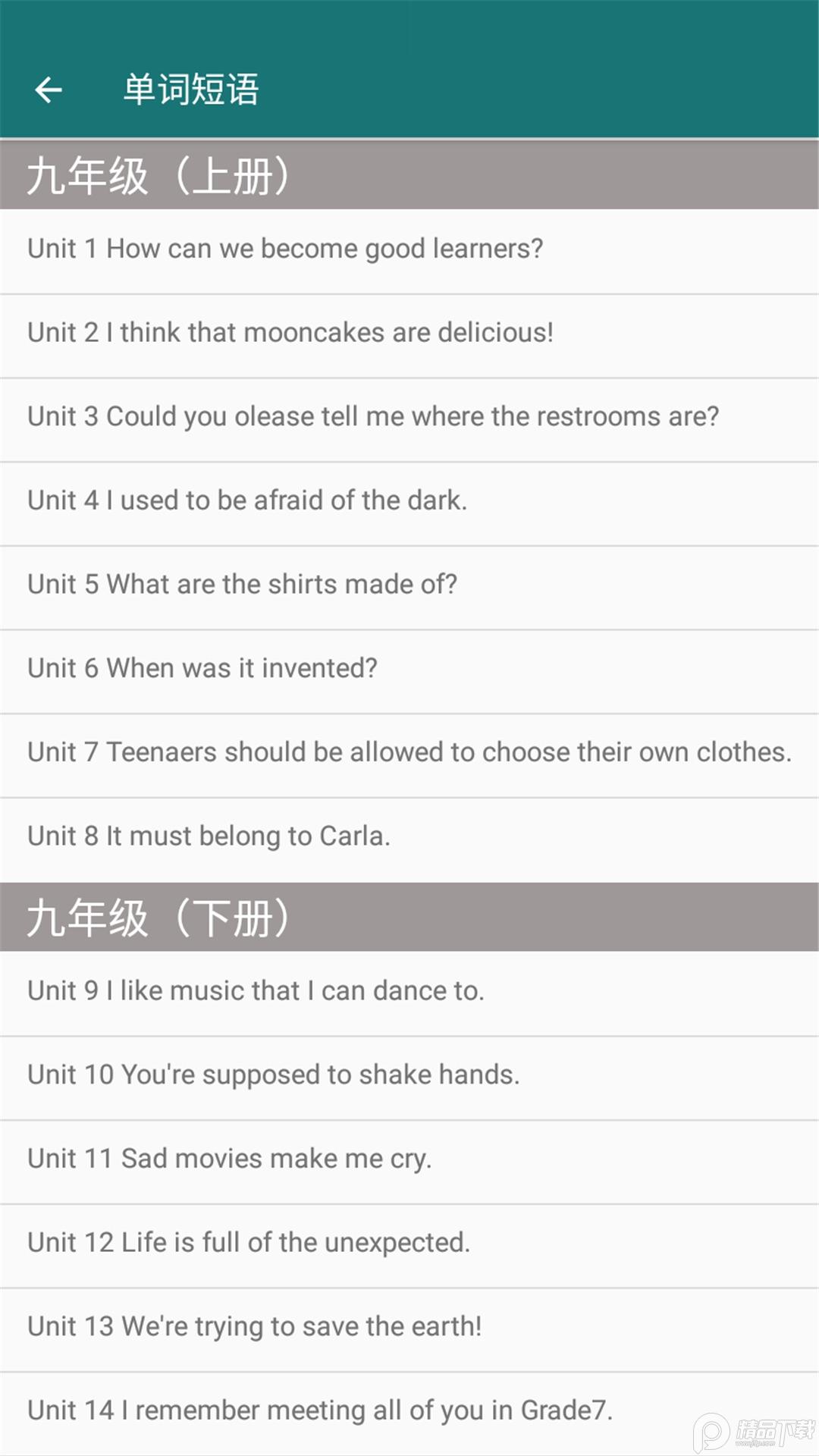Open Unit 13 We're trying to save the earth
819x1456 pixels.
click(255, 1327)
